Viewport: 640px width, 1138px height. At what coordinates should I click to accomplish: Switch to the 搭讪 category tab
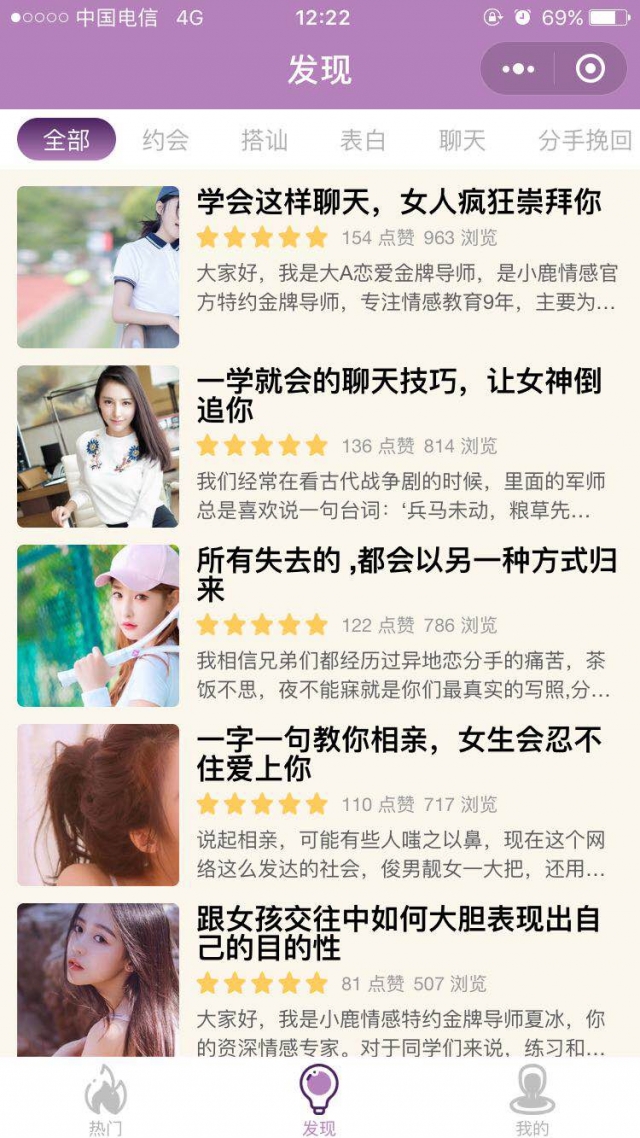click(x=264, y=140)
